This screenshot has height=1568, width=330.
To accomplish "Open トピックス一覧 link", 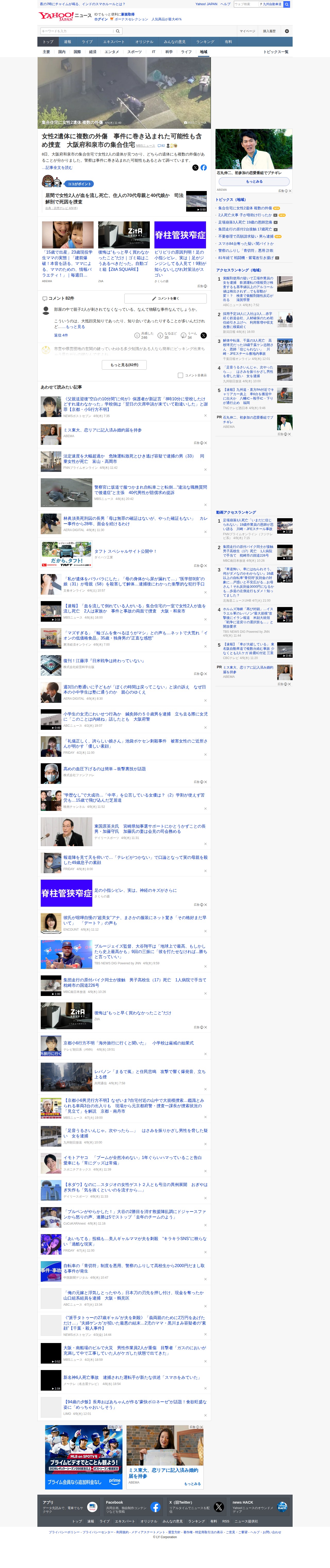I will click(276, 52).
